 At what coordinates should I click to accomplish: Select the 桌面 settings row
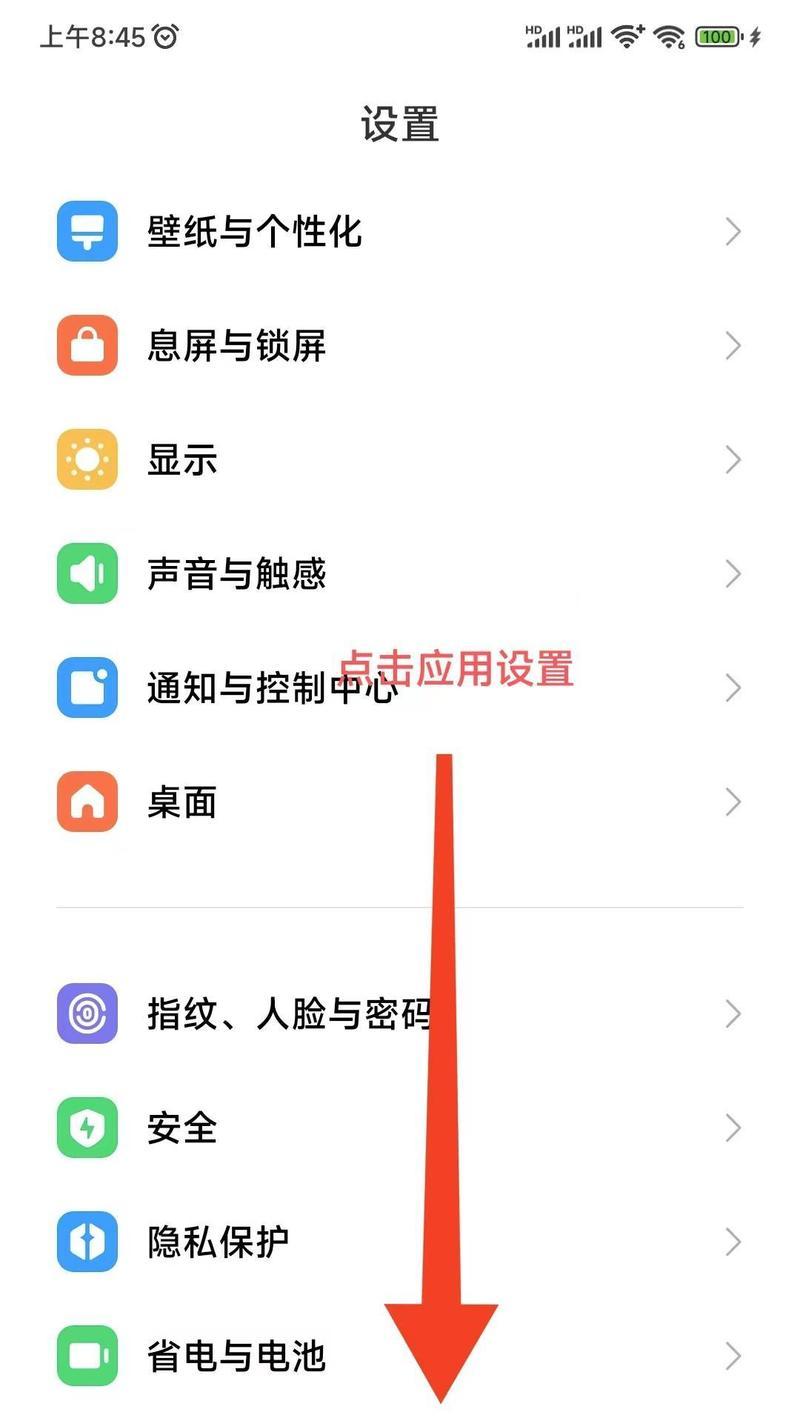(x=400, y=802)
